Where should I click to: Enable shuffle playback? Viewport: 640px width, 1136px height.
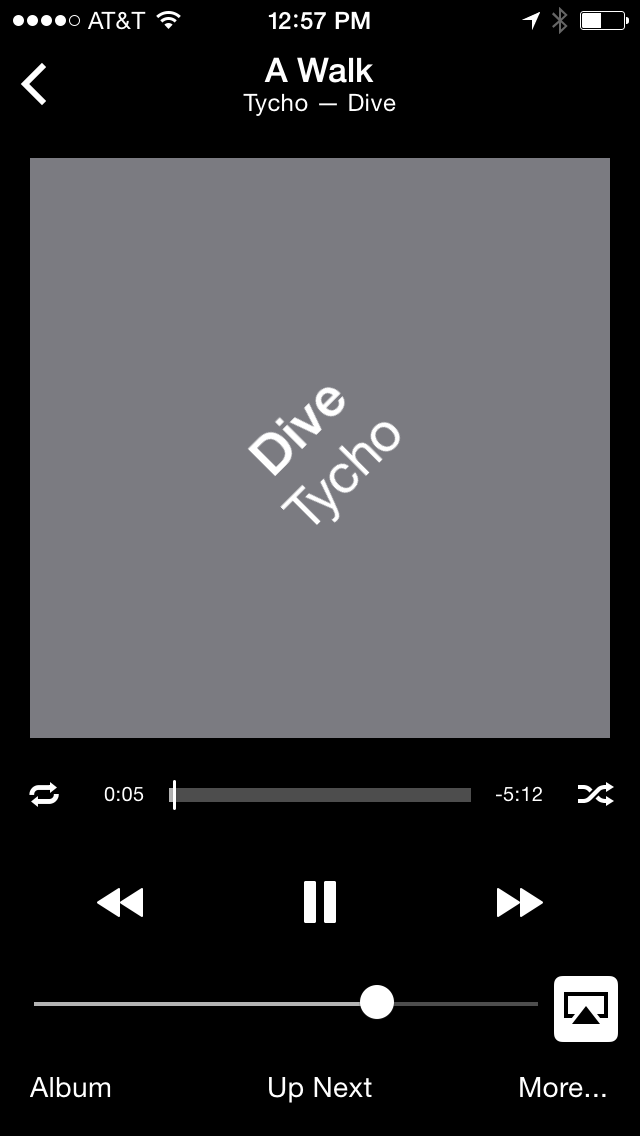pos(594,795)
